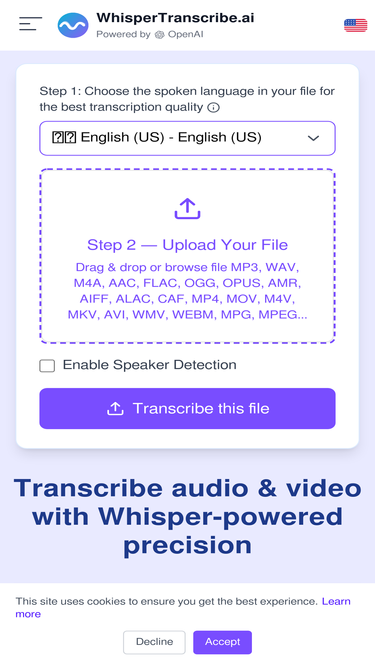Open the hamburger menu

[30, 24]
